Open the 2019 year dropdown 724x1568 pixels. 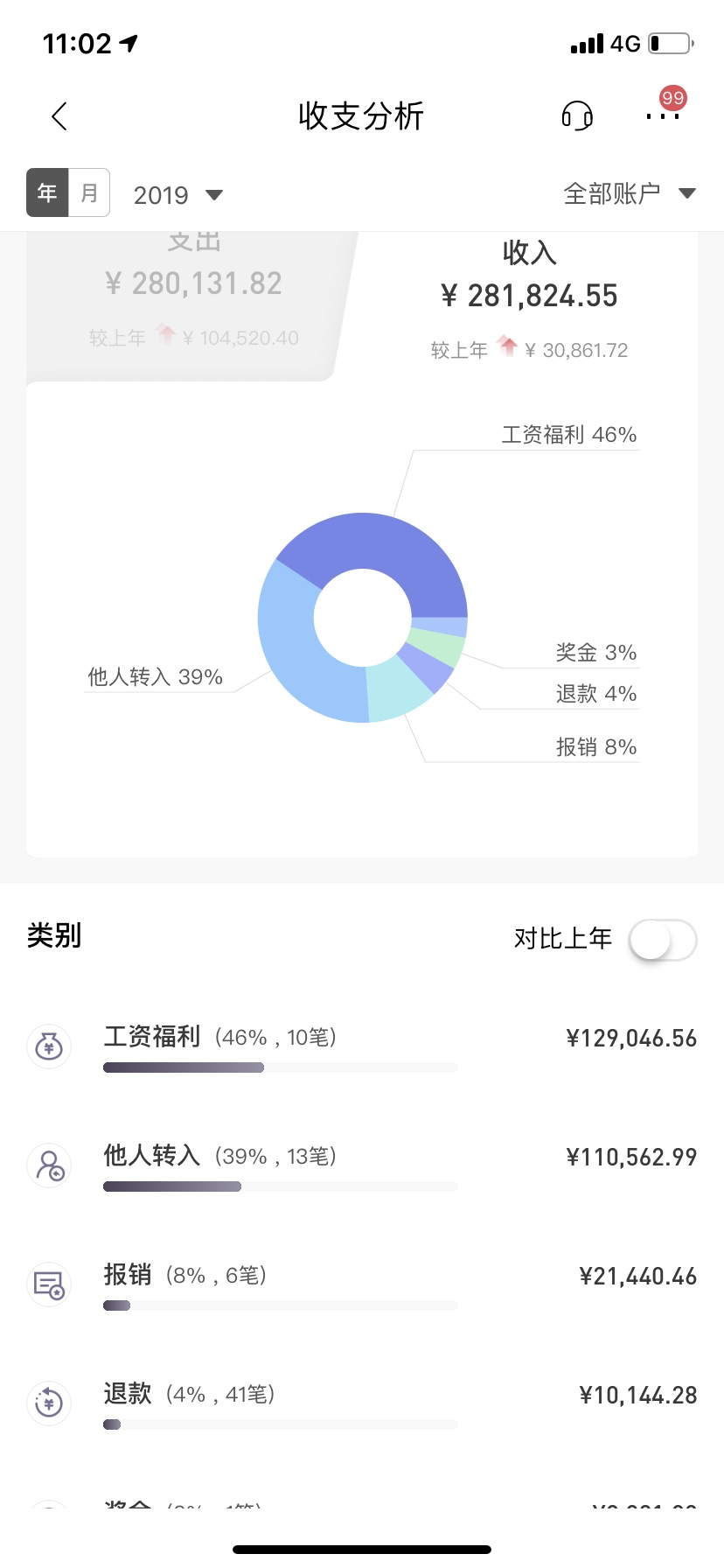178,194
